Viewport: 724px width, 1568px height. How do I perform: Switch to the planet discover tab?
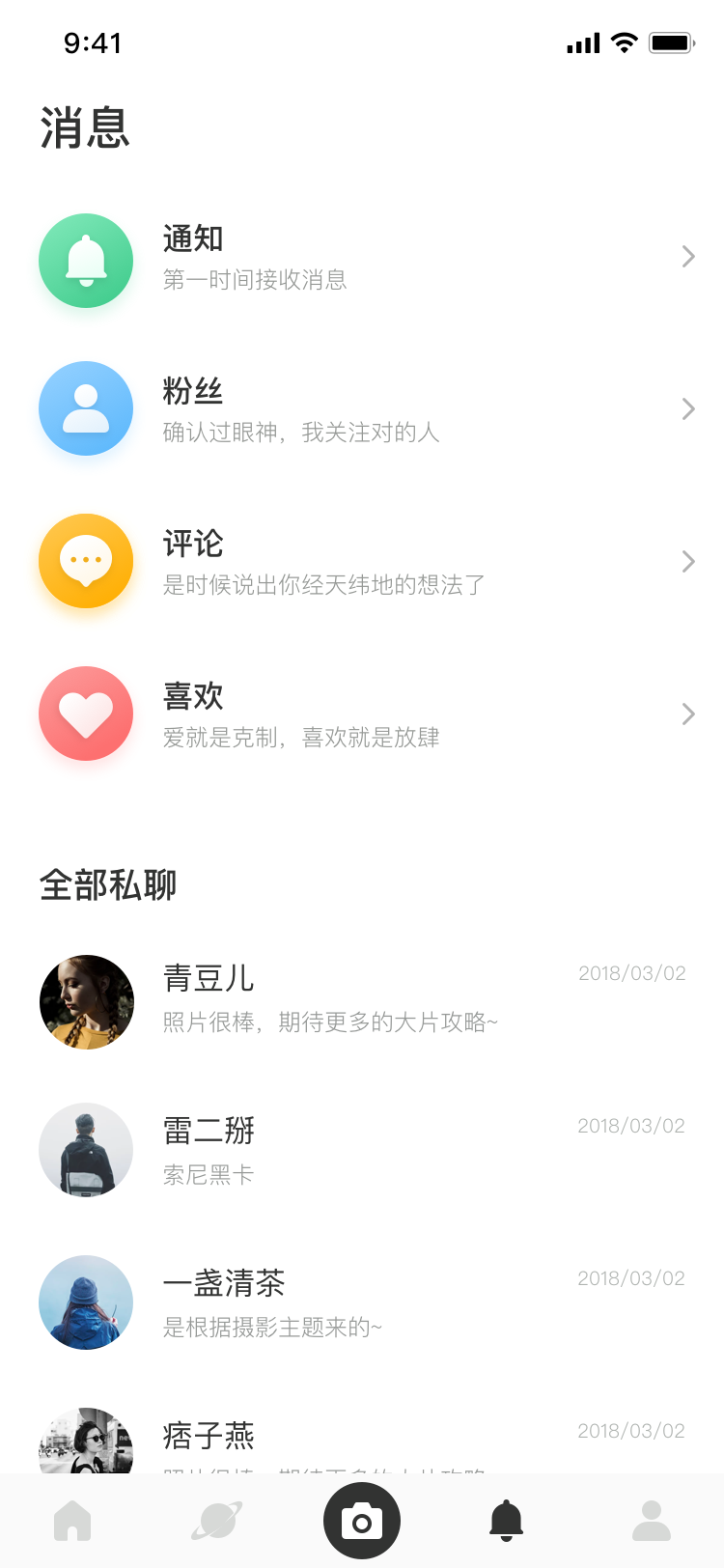(x=216, y=1522)
